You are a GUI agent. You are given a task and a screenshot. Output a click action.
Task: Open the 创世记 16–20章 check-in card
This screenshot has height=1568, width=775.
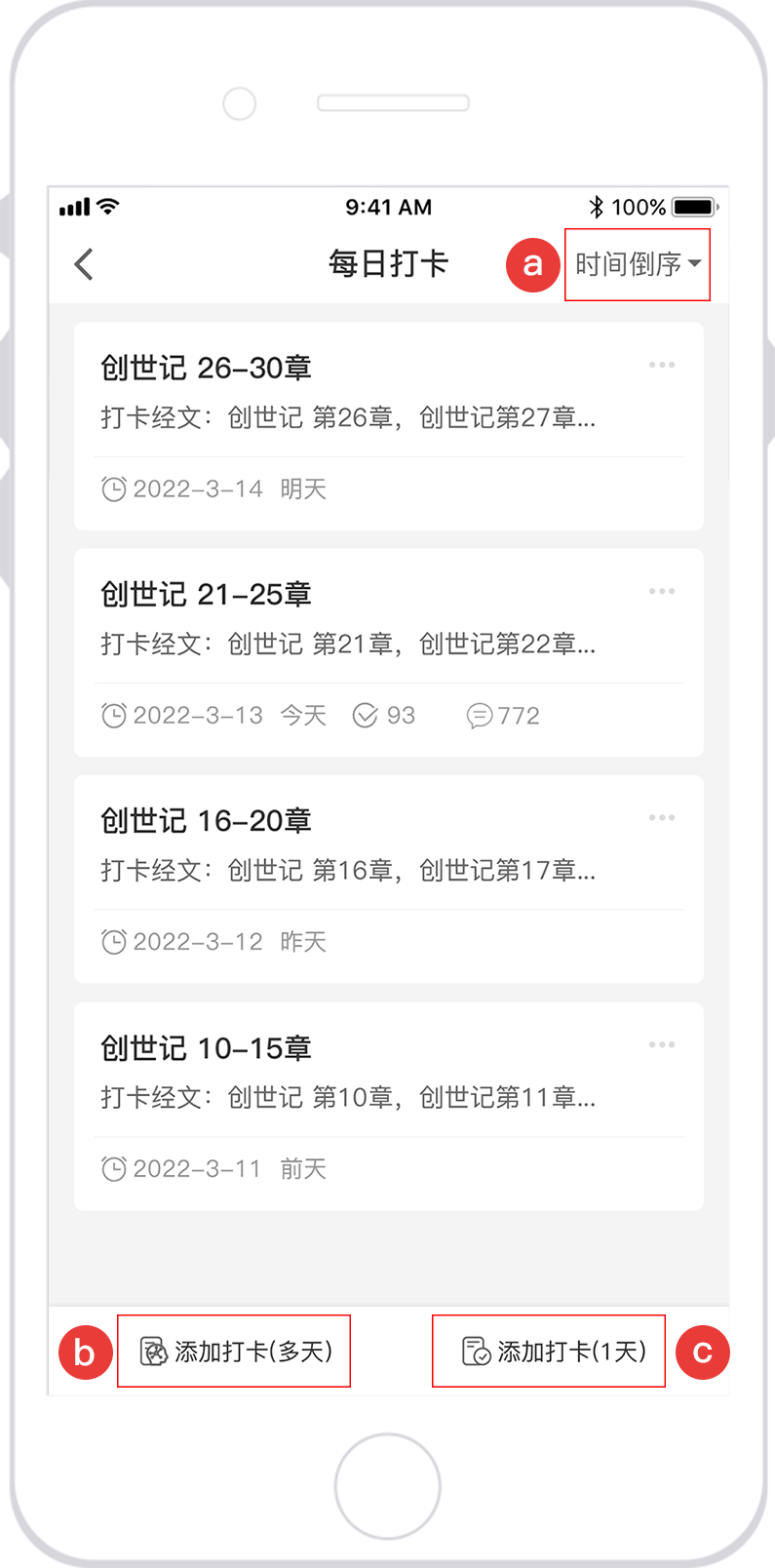click(x=389, y=879)
